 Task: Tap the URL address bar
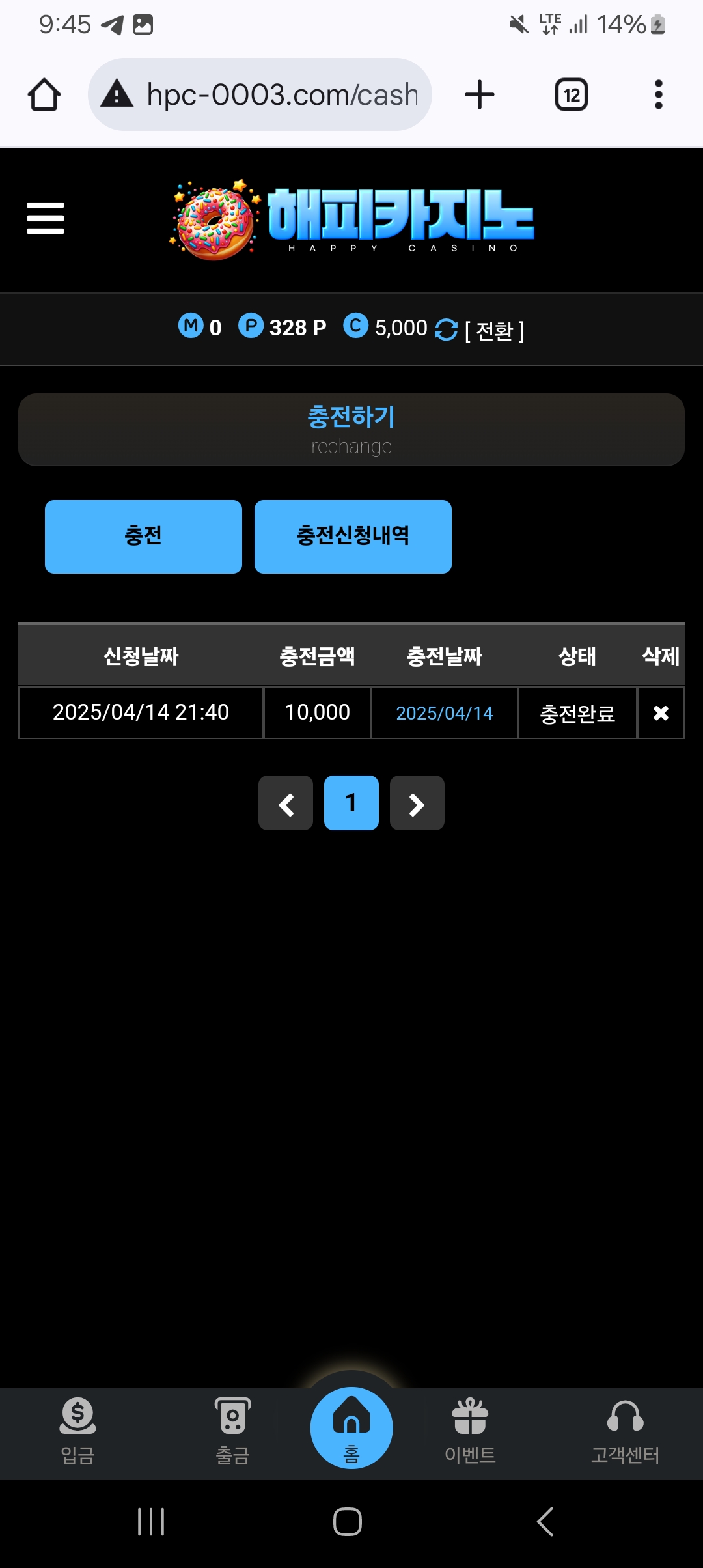pyautogui.click(x=260, y=95)
